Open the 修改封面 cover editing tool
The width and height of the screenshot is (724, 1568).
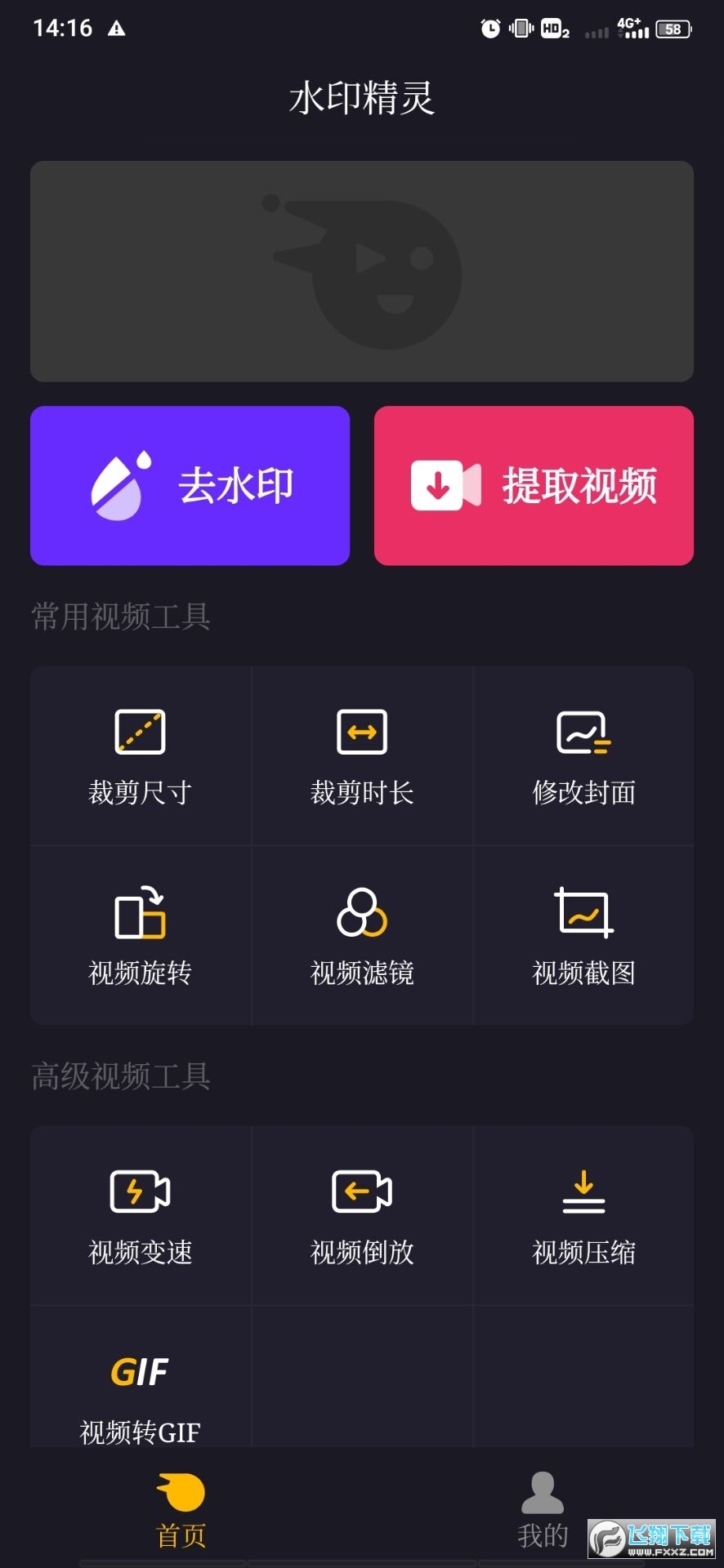point(584,755)
